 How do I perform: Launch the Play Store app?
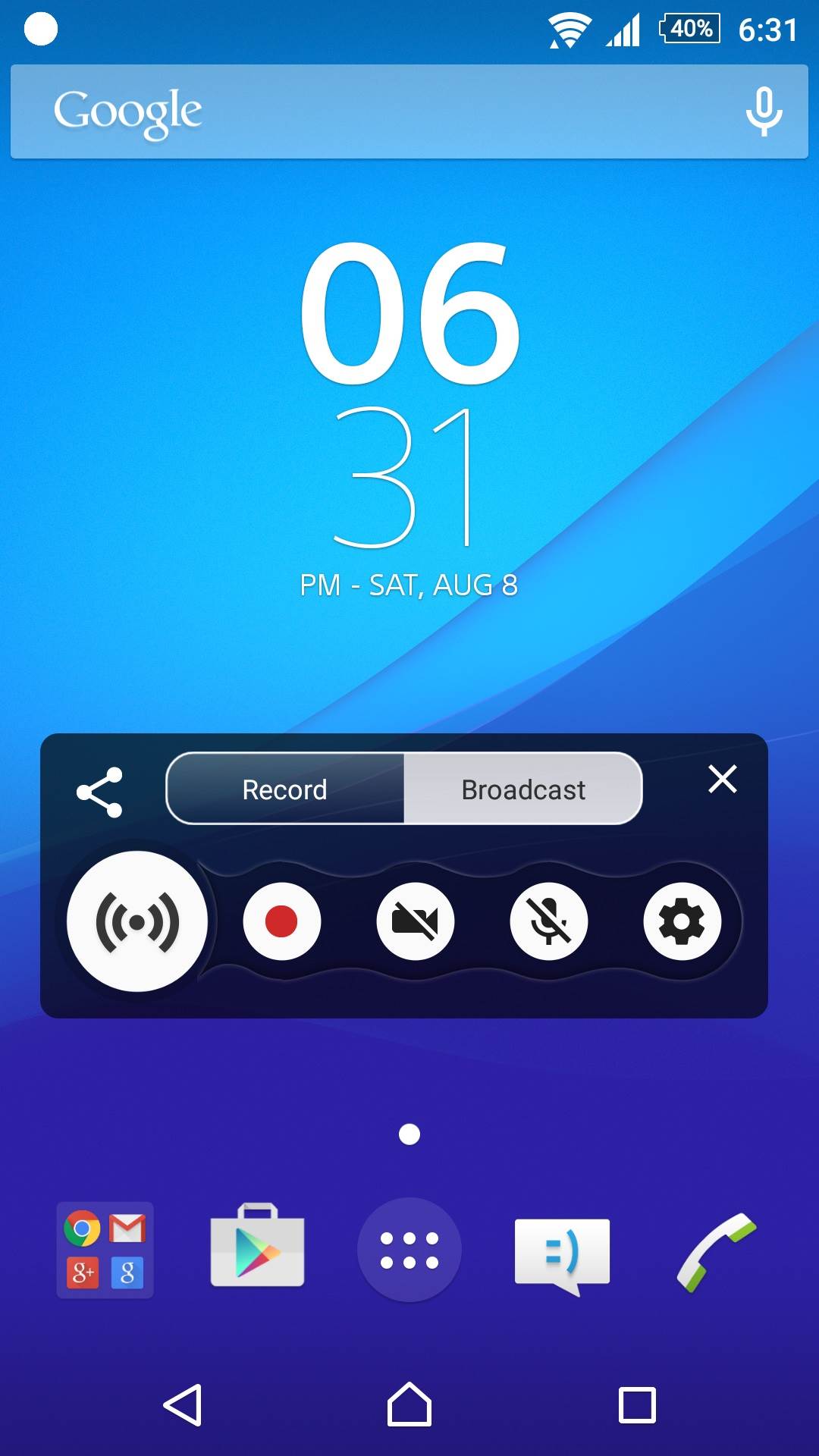coord(257,1248)
